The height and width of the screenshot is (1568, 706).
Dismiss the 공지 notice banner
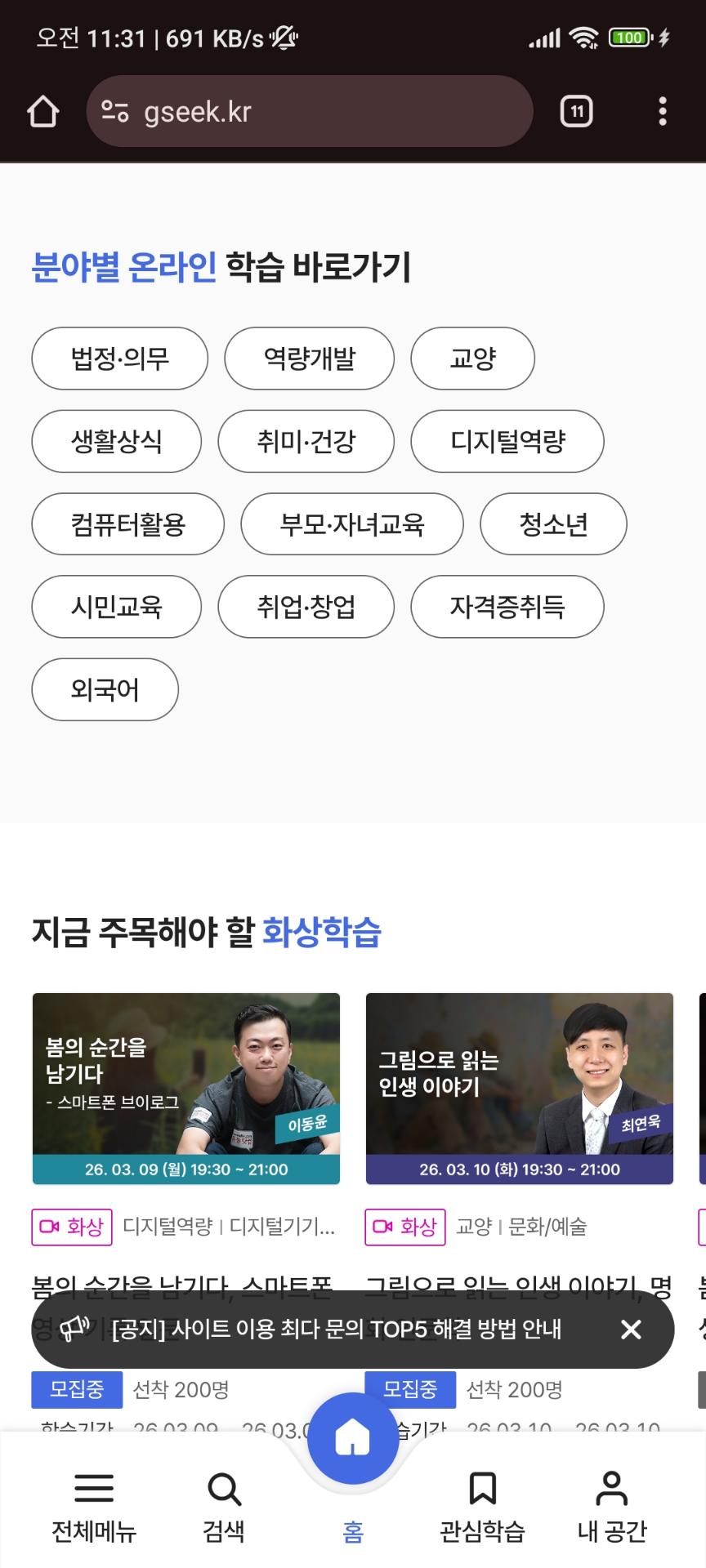coord(631,1330)
